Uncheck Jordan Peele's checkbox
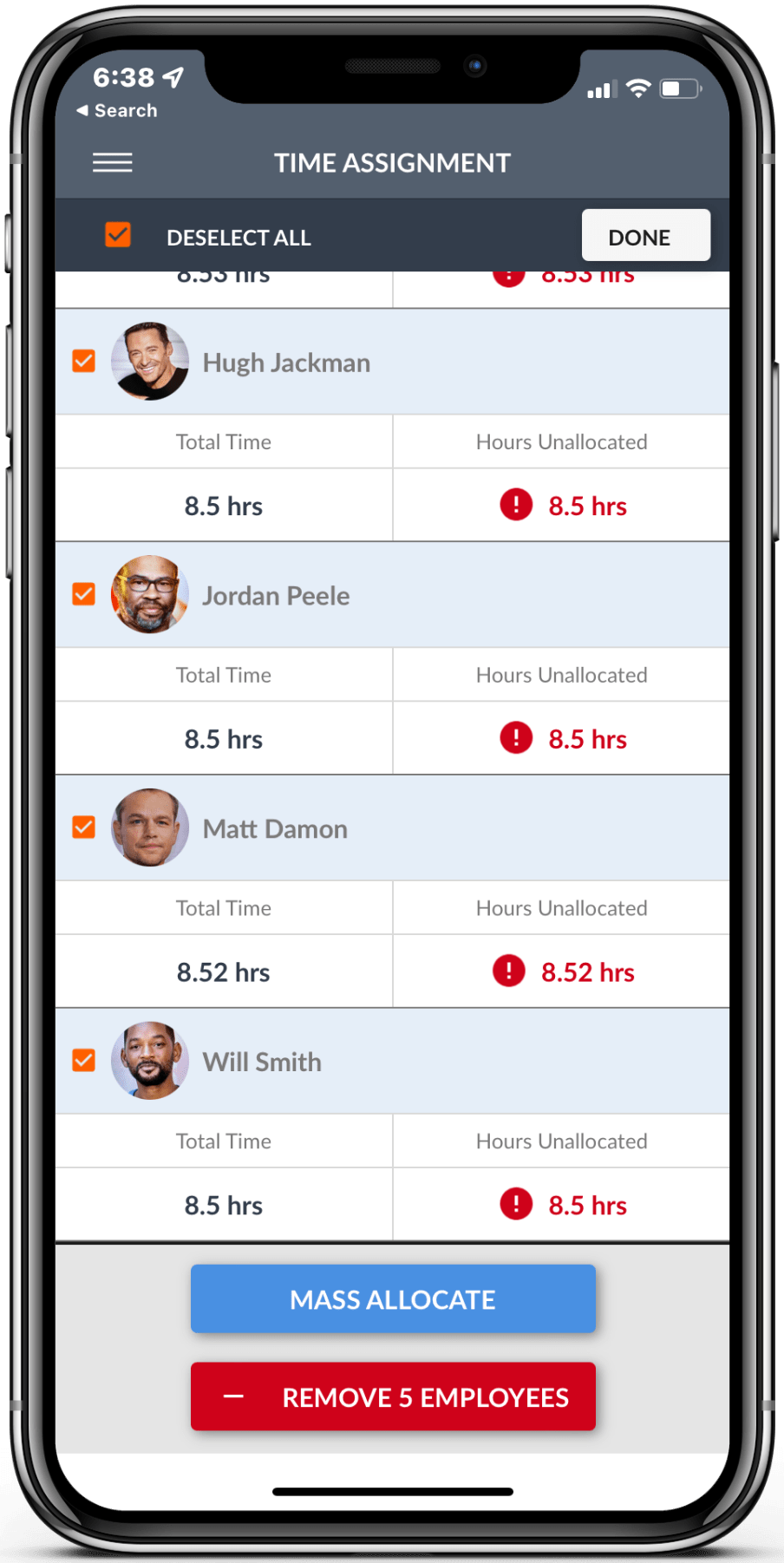Image resolution: width=784 pixels, height=1563 pixels. [84, 594]
